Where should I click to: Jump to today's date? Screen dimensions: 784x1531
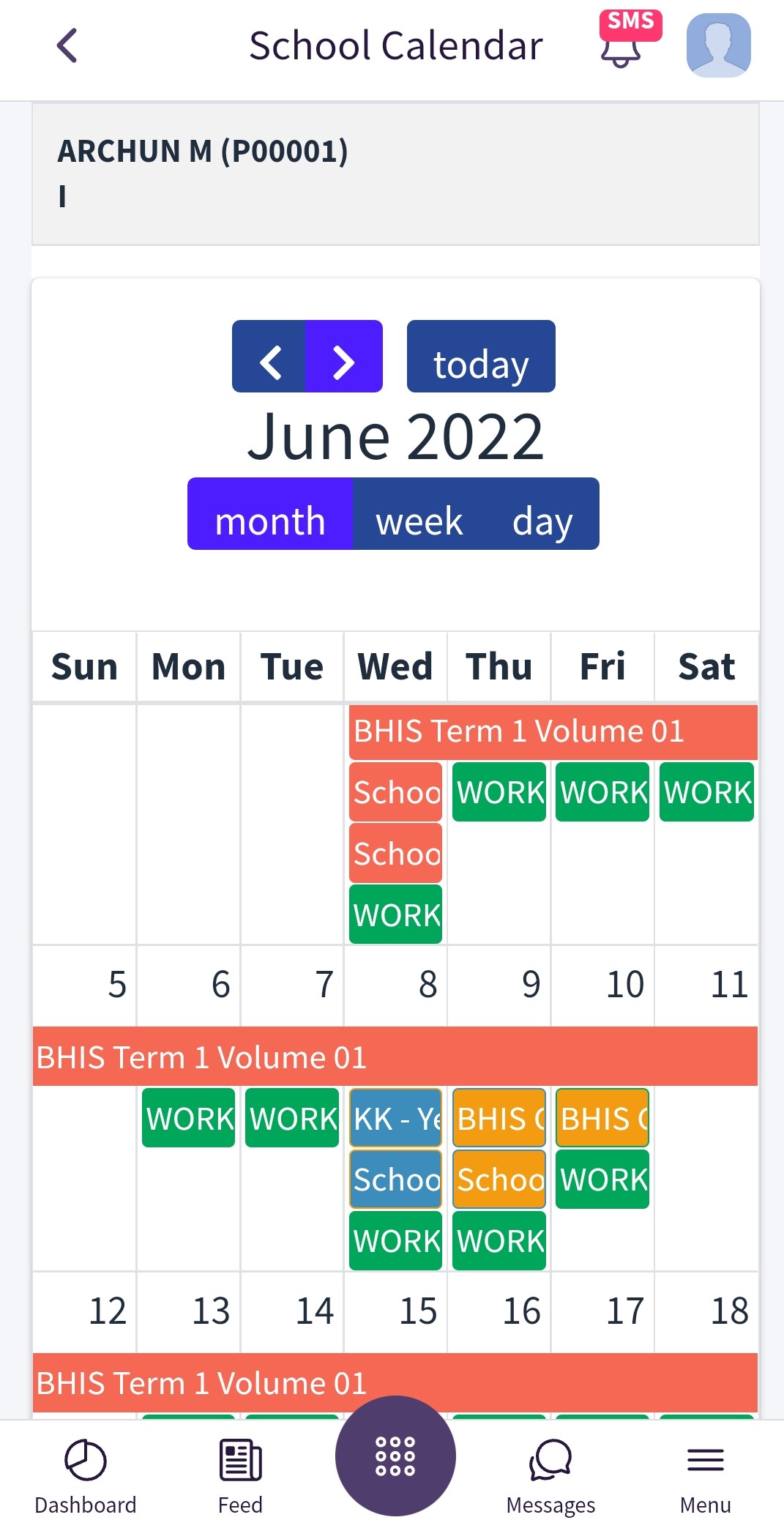(x=481, y=357)
